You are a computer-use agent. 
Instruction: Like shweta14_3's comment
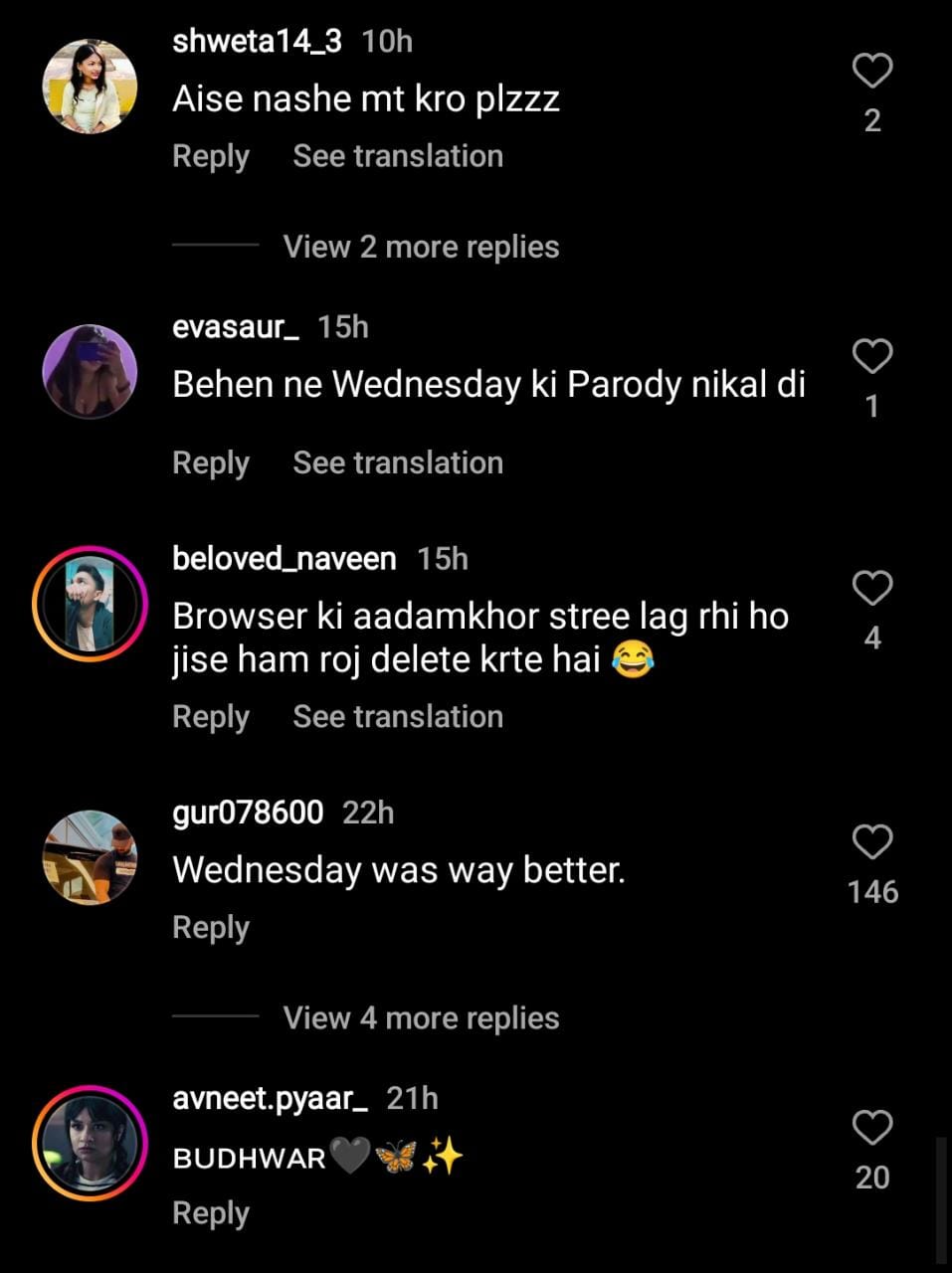pos(872,71)
